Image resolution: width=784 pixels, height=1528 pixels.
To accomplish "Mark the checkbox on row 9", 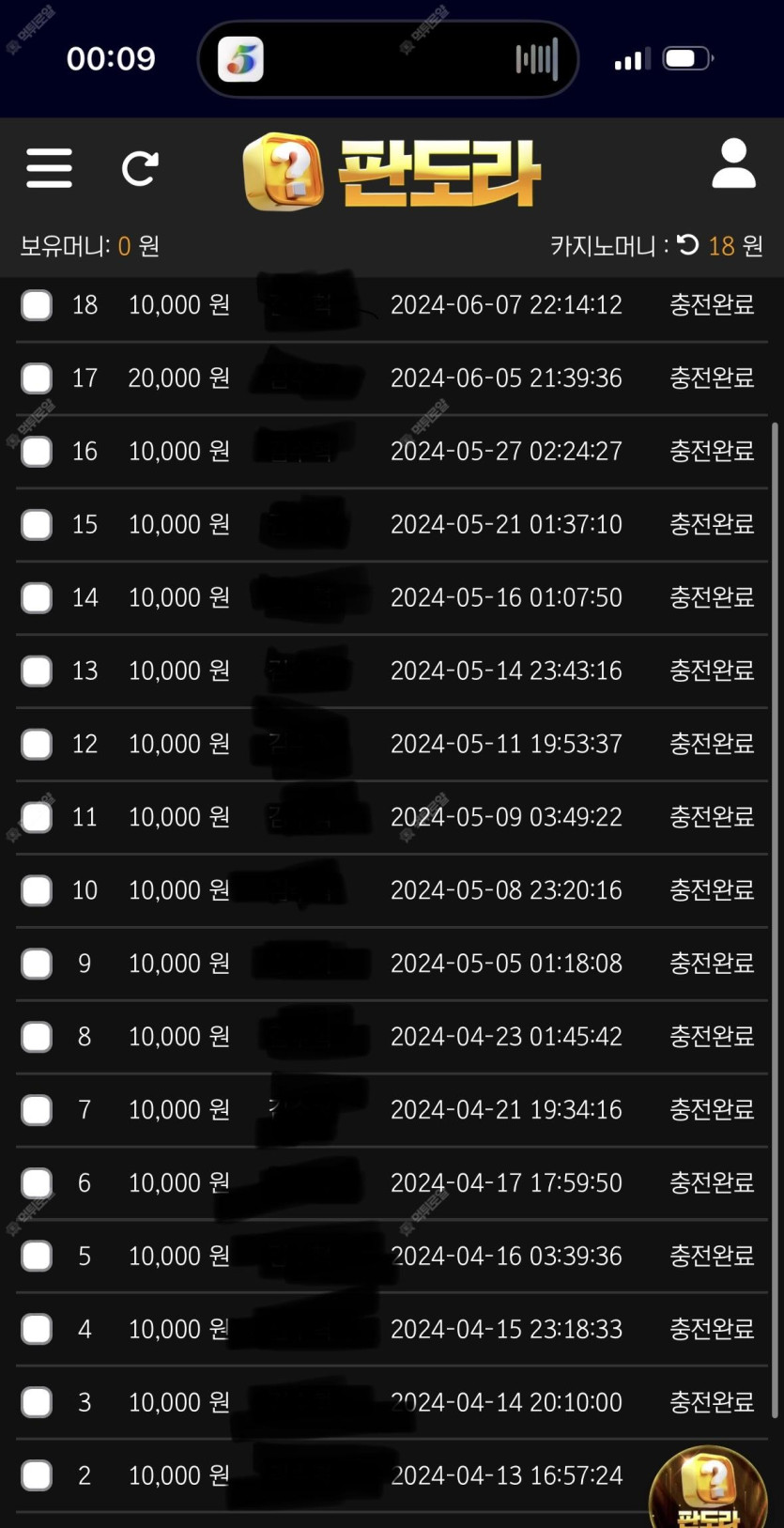I will (x=37, y=965).
